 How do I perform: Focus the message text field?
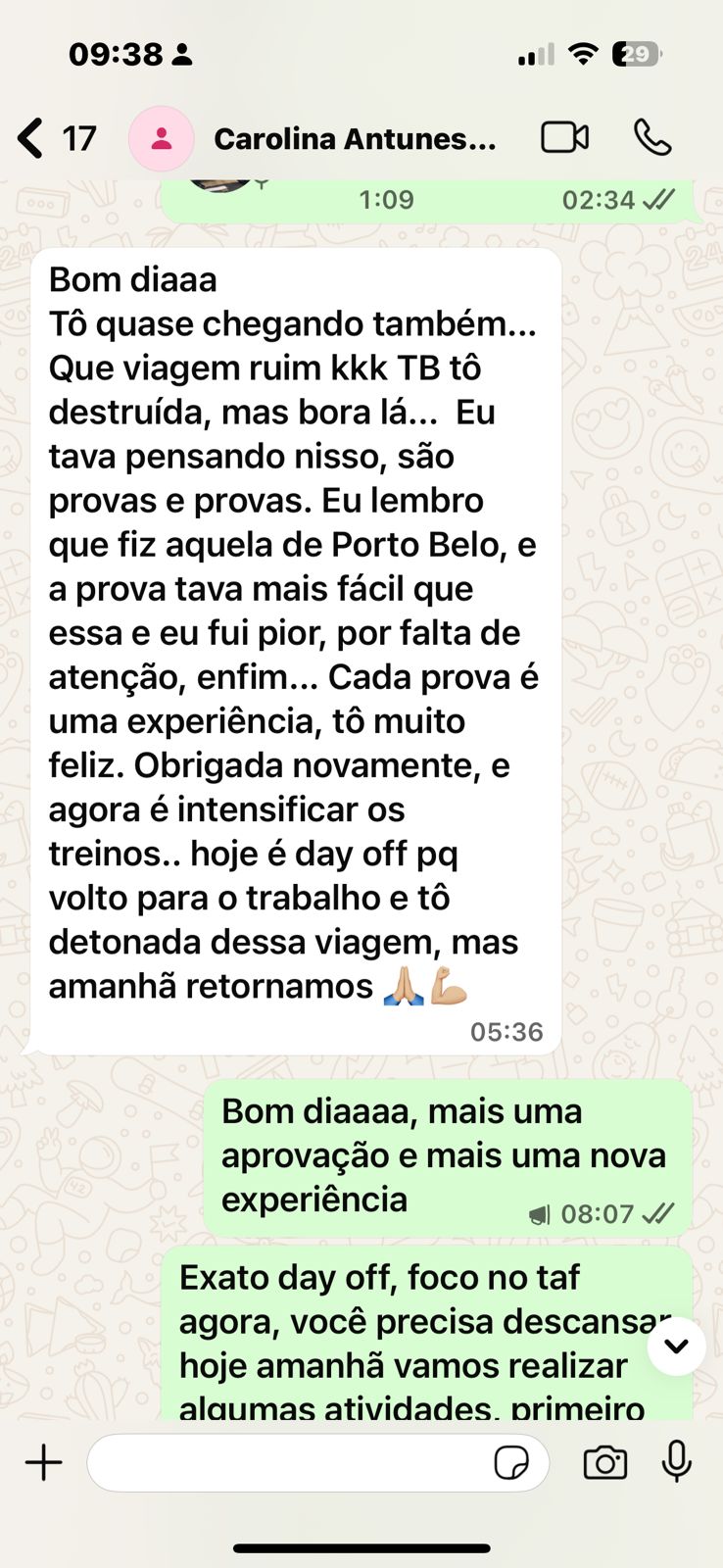[289, 1463]
